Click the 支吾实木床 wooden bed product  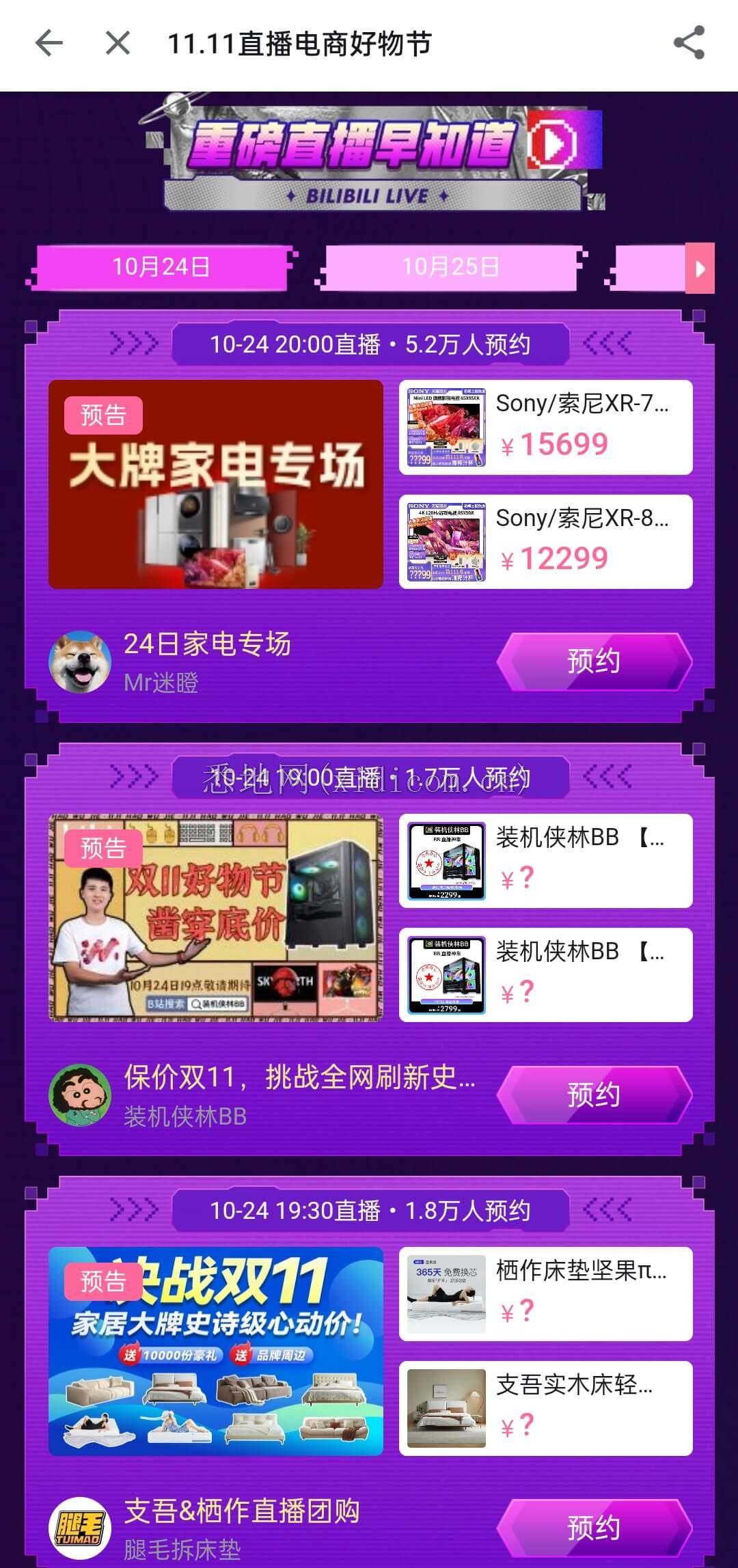coord(547,1407)
